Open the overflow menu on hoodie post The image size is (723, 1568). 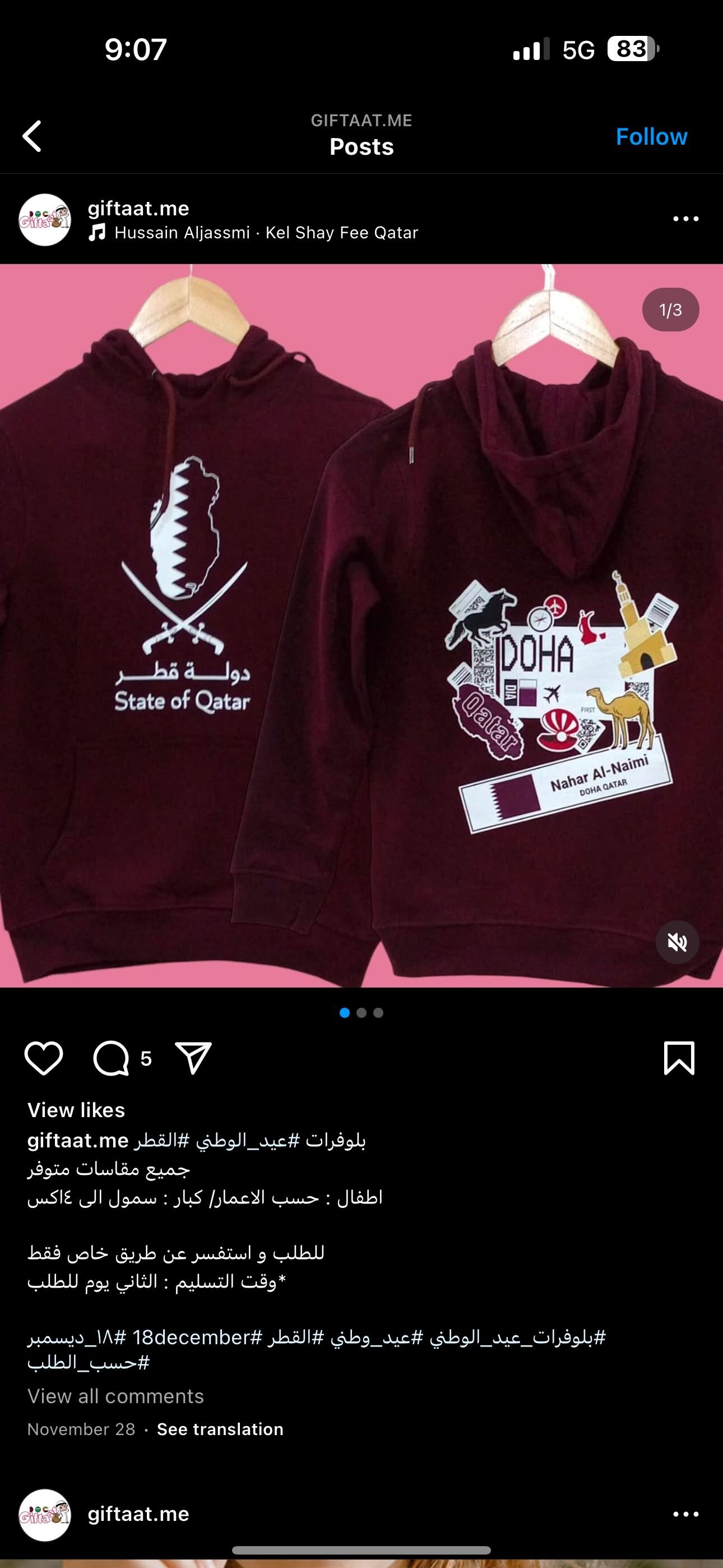pos(686,219)
